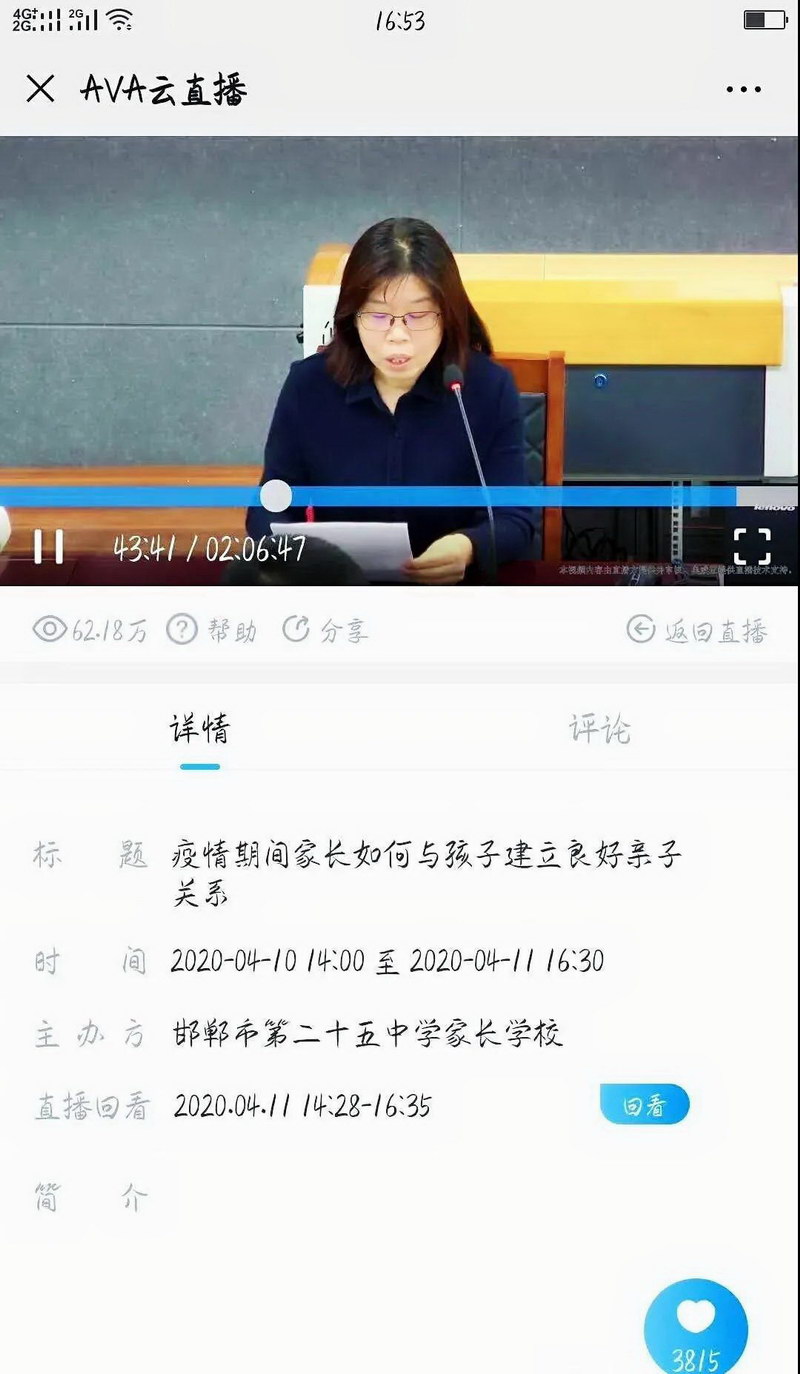Tap the video progress bar handle
The height and width of the screenshot is (1374, 800).
(x=276, y=495)
